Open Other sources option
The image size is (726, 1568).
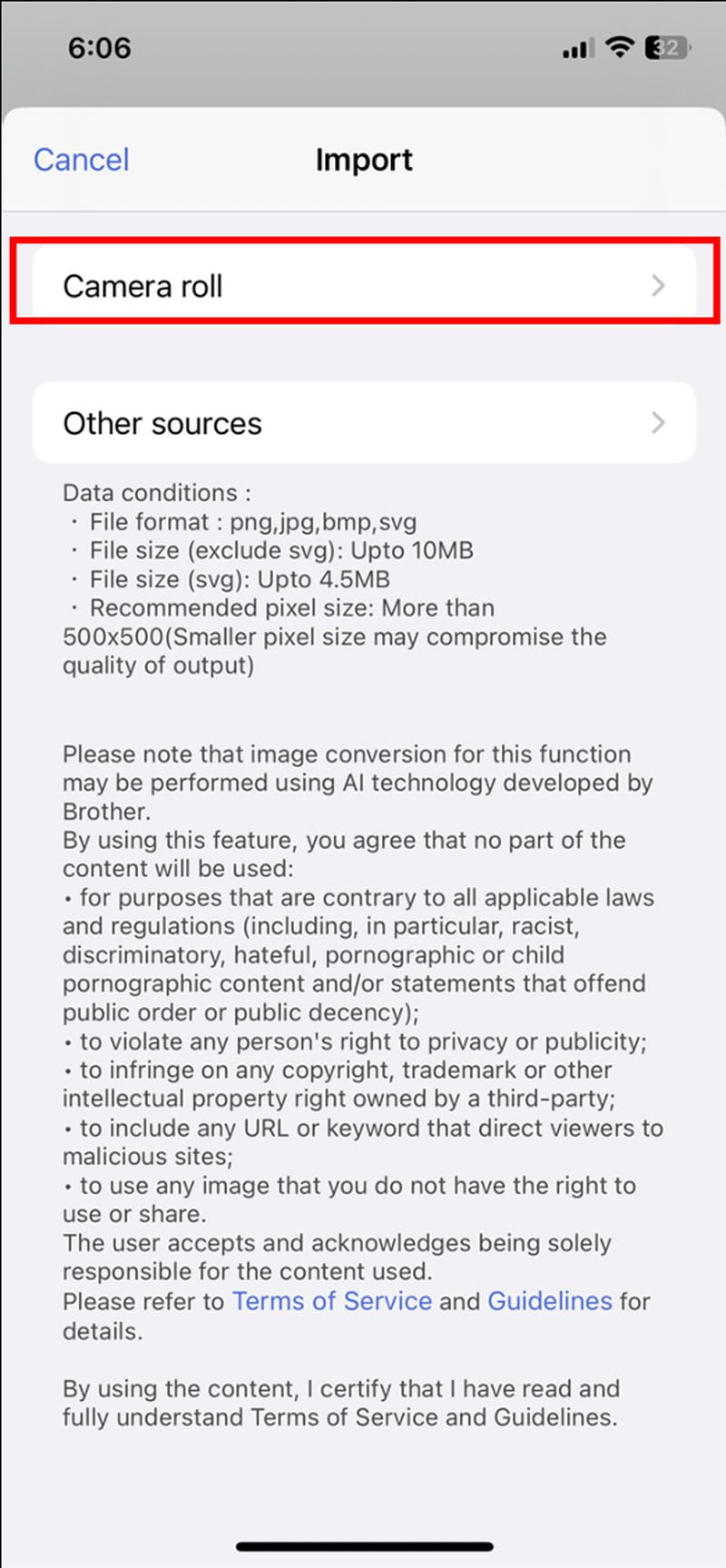(363, 423)
